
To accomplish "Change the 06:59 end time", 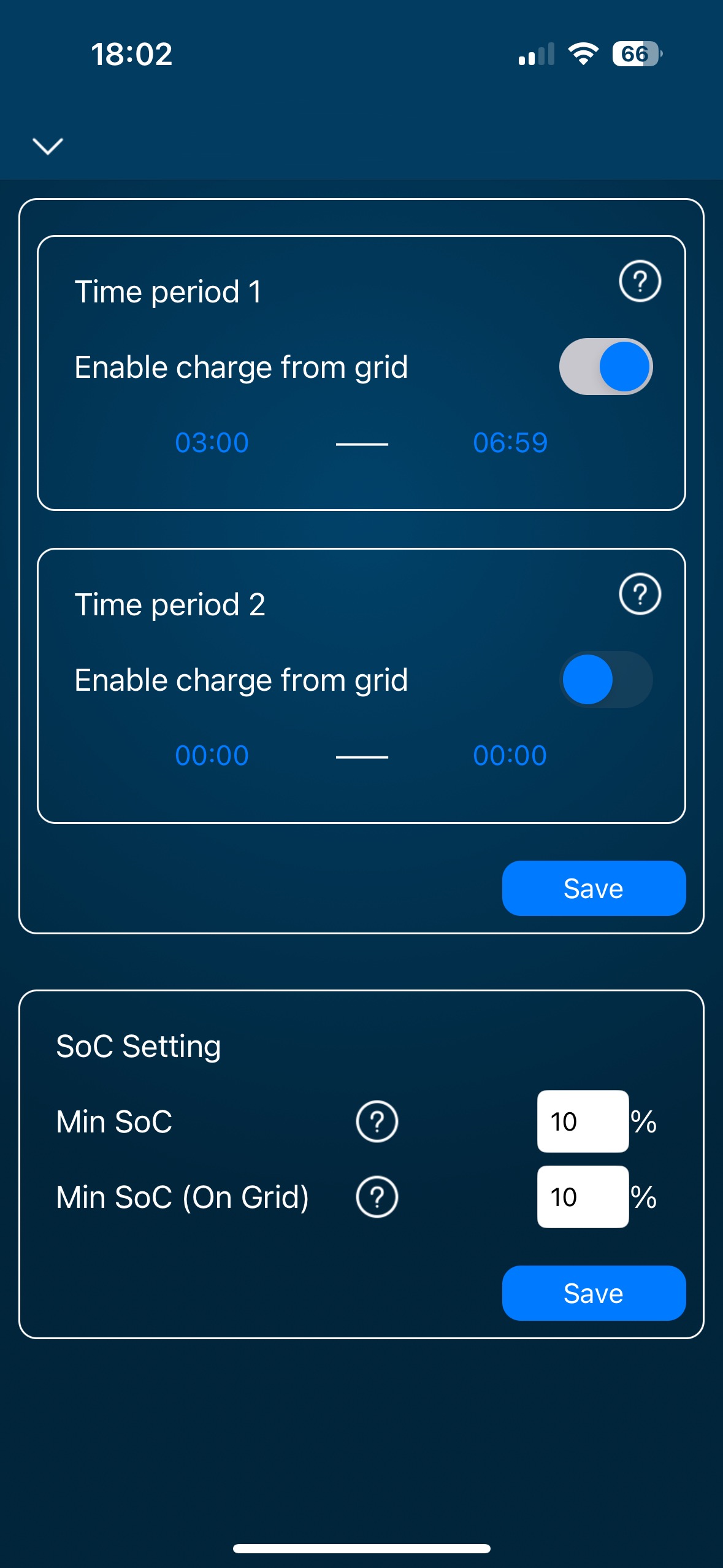I will tap(510, 443).
